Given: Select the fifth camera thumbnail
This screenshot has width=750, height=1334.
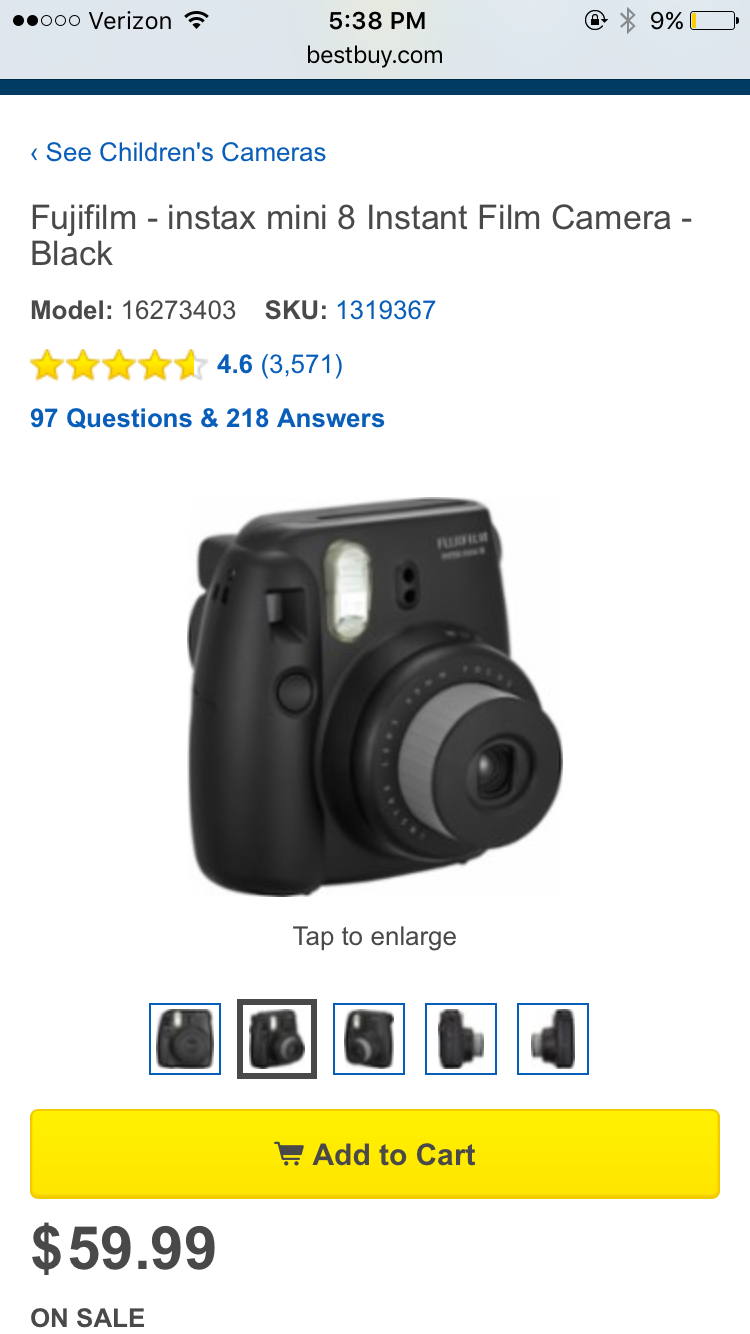Looking at the screenshot, I should pos(553,1039).
